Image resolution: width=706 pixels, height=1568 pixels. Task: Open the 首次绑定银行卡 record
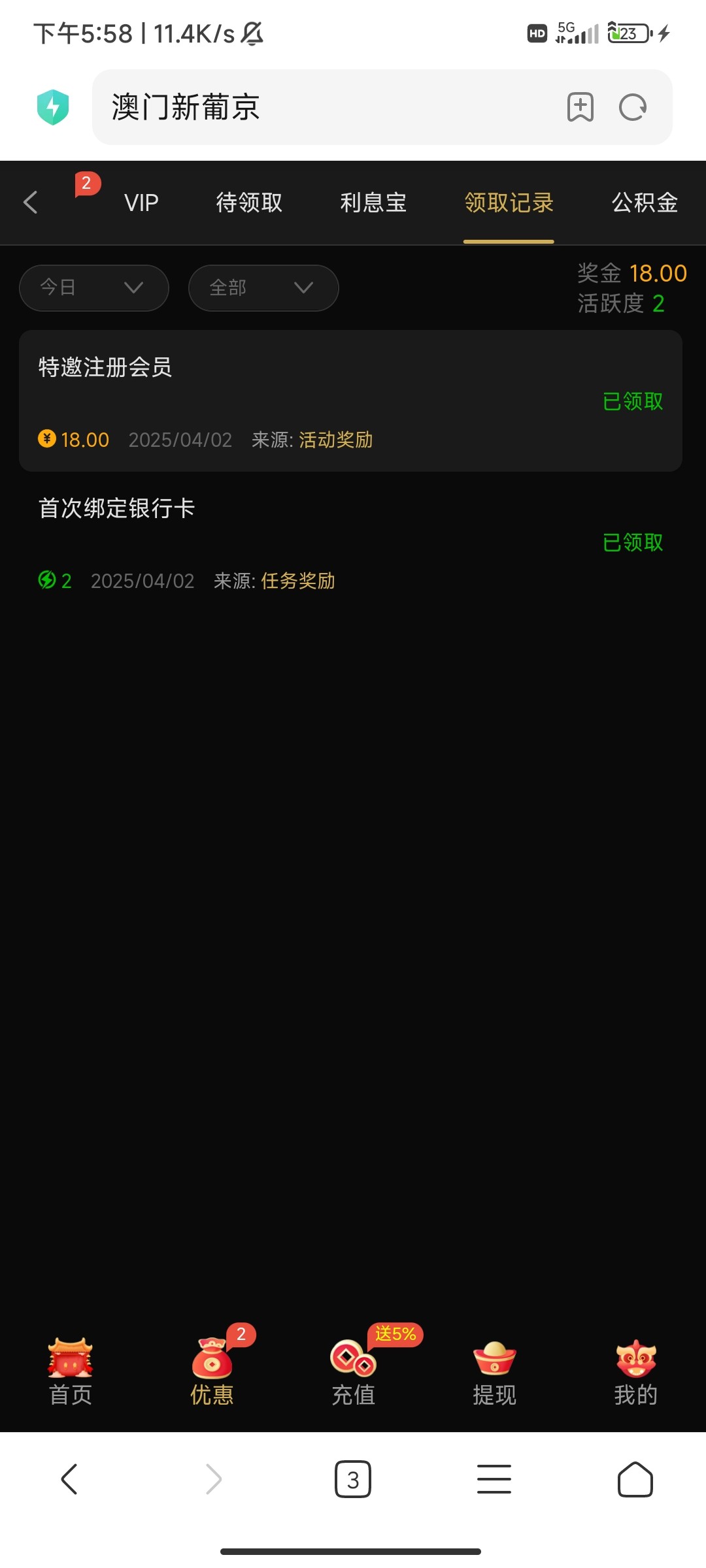coord(350,542)
